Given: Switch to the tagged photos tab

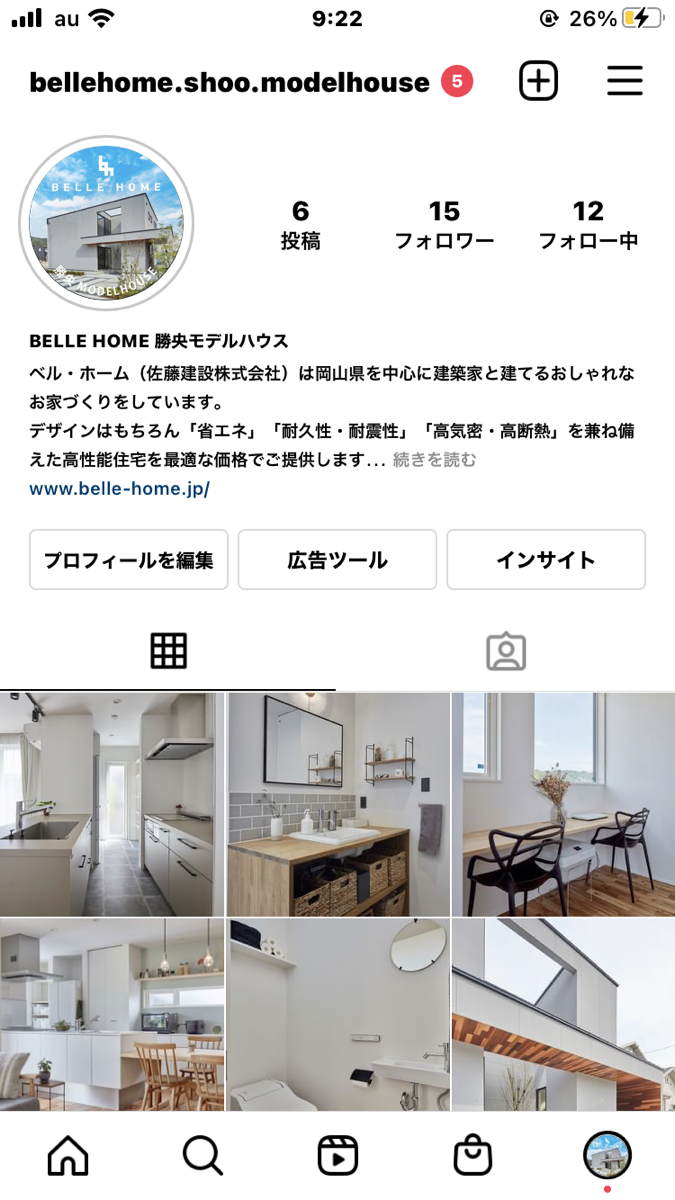Looking at the screenshot, I should click(x=506, y=651).
